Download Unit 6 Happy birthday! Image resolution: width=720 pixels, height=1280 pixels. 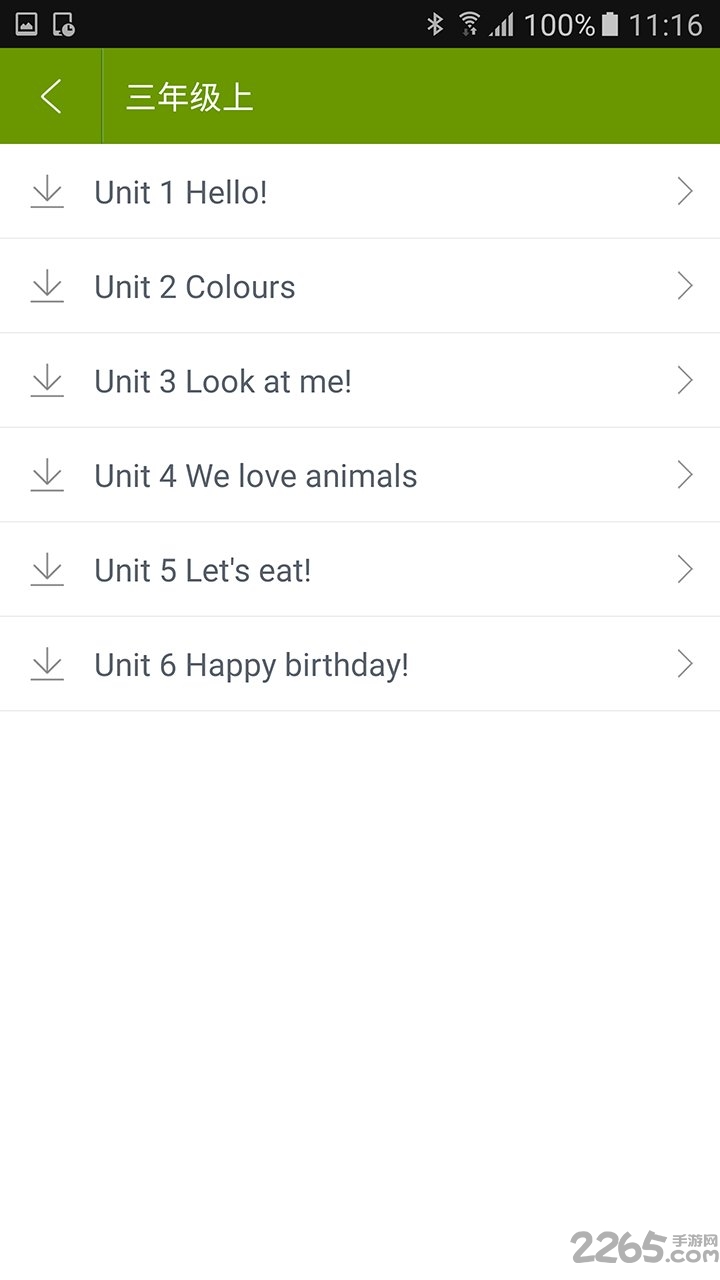(47, 665)
